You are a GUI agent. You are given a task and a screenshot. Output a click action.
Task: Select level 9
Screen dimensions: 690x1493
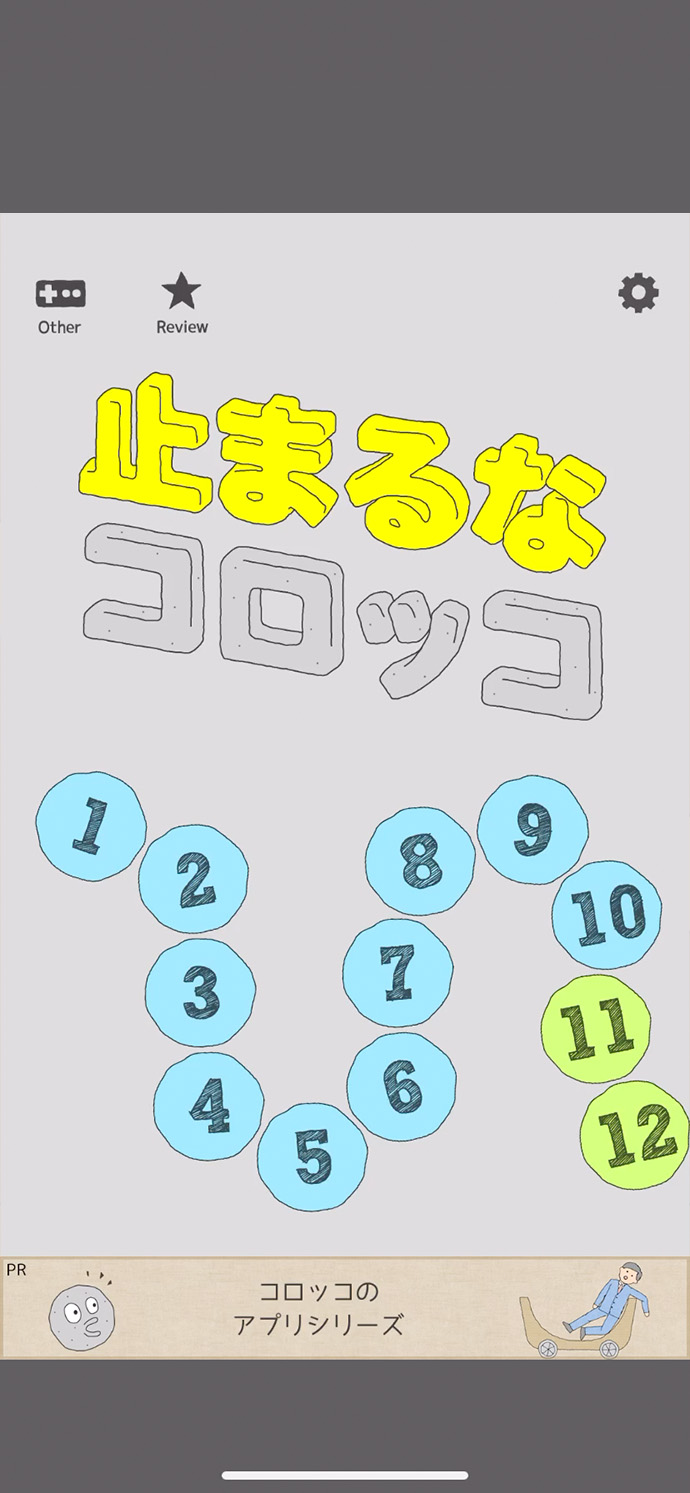(x=532, y=829)
